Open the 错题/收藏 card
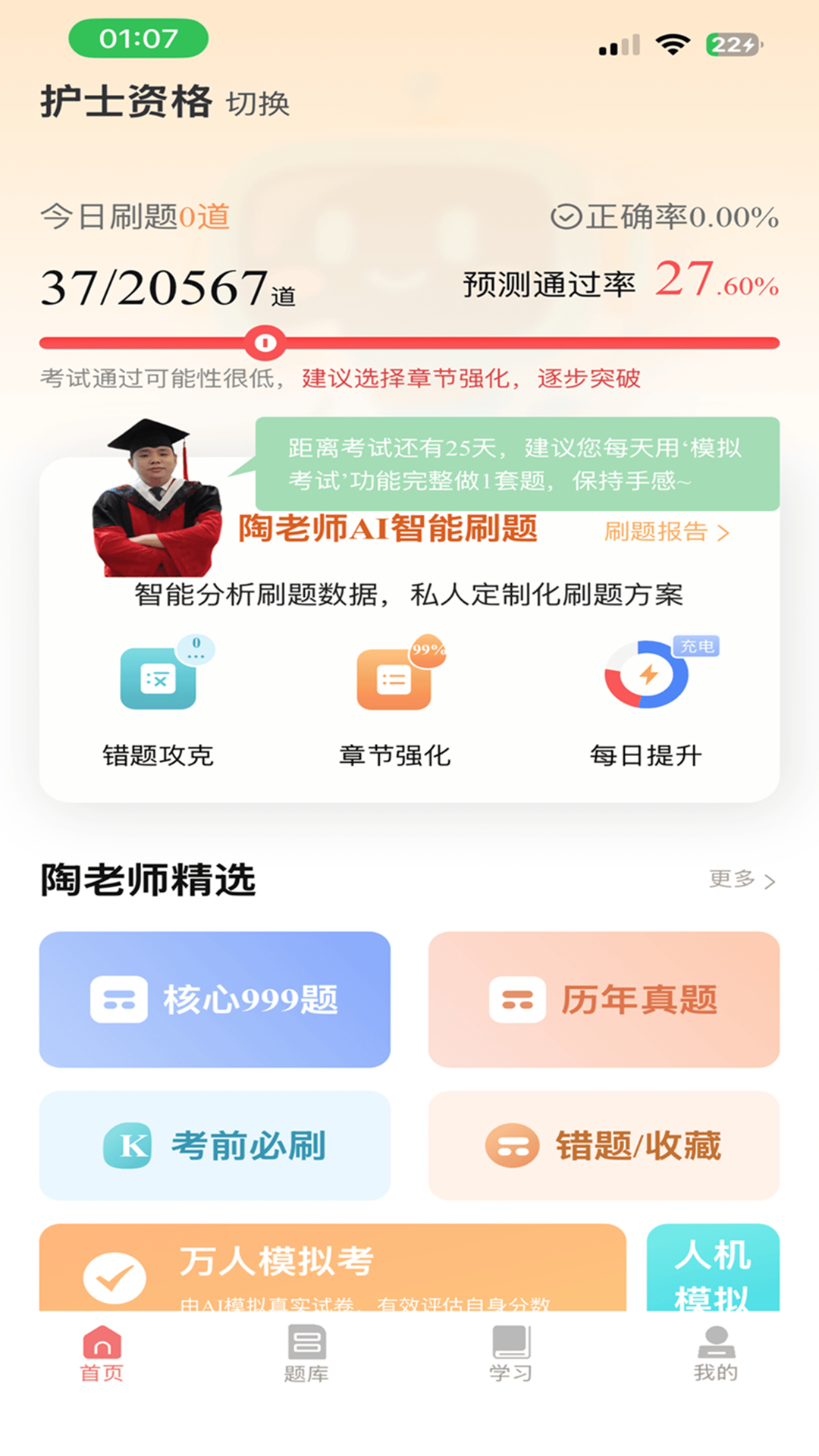Viewport: 819px width, 1456px height. 604,1145
